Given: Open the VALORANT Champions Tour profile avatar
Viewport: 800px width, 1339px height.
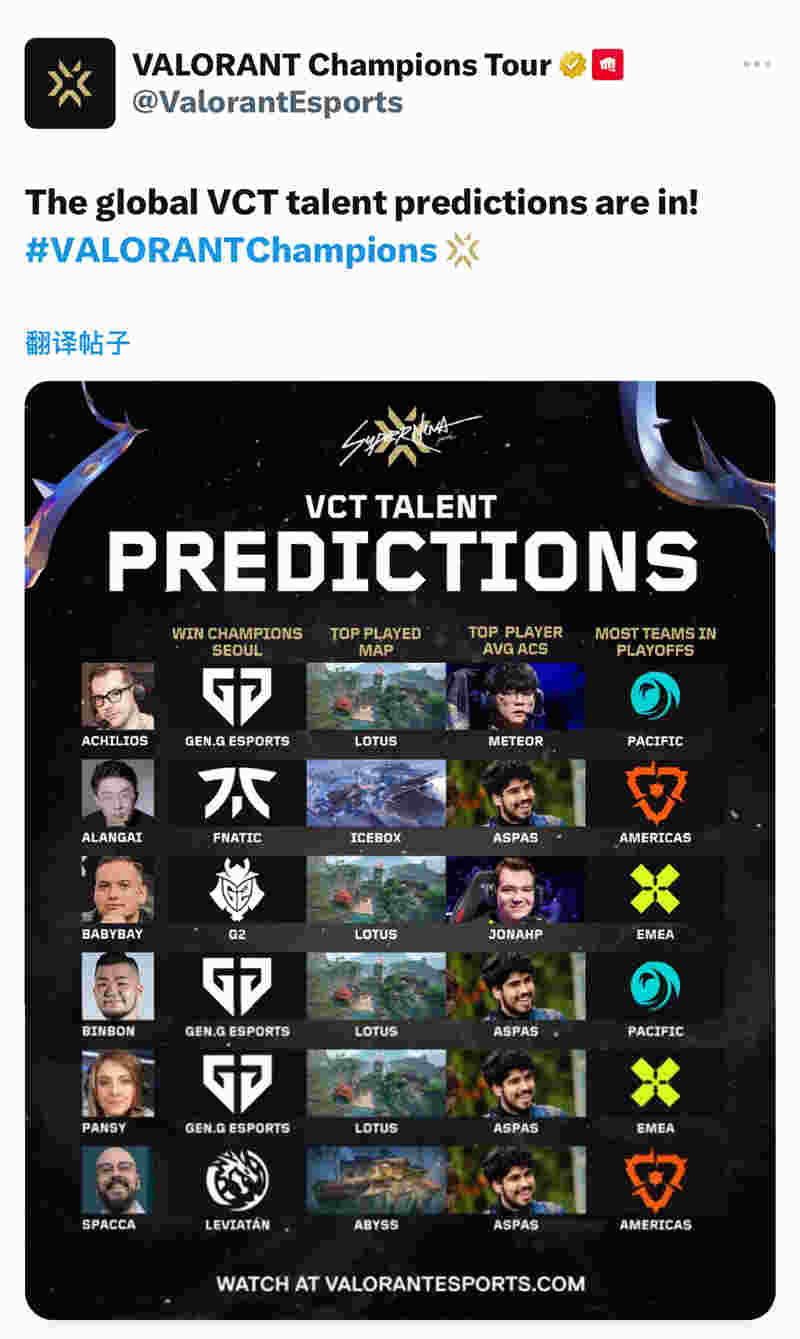Looking at the screenshot, I should point(70,83).
